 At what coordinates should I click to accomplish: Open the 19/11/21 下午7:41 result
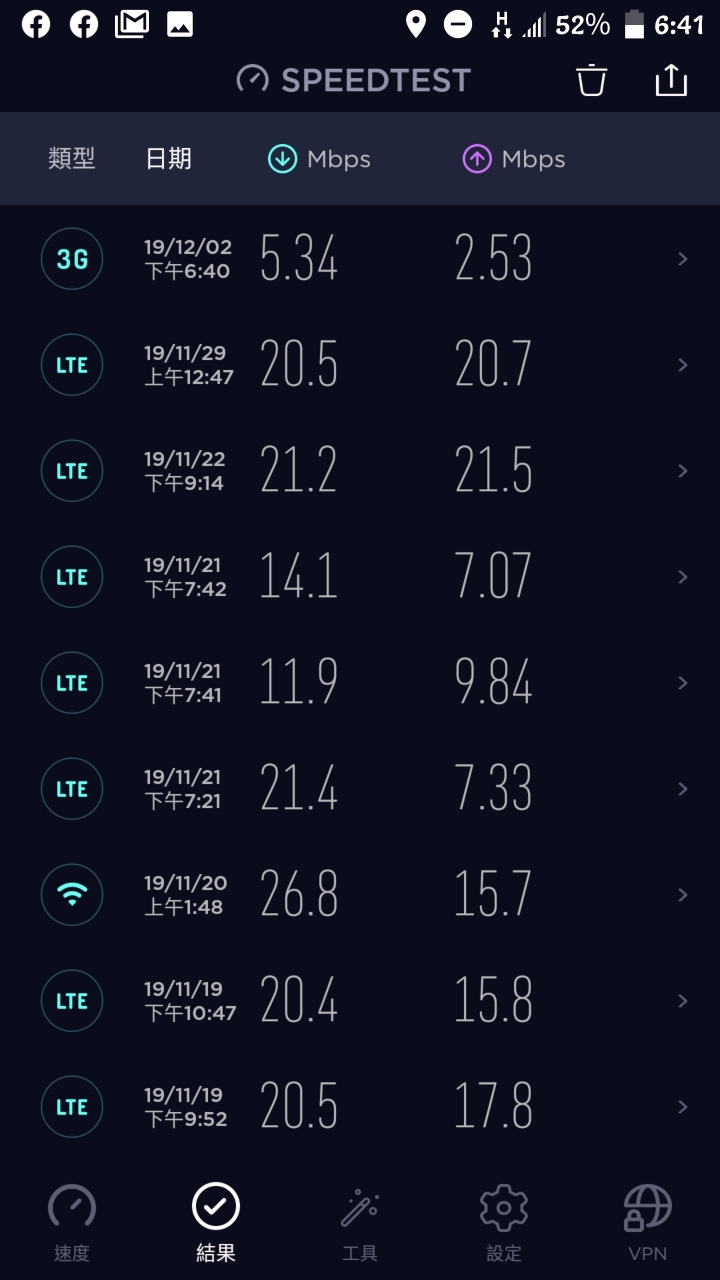(x=360, y=683)
